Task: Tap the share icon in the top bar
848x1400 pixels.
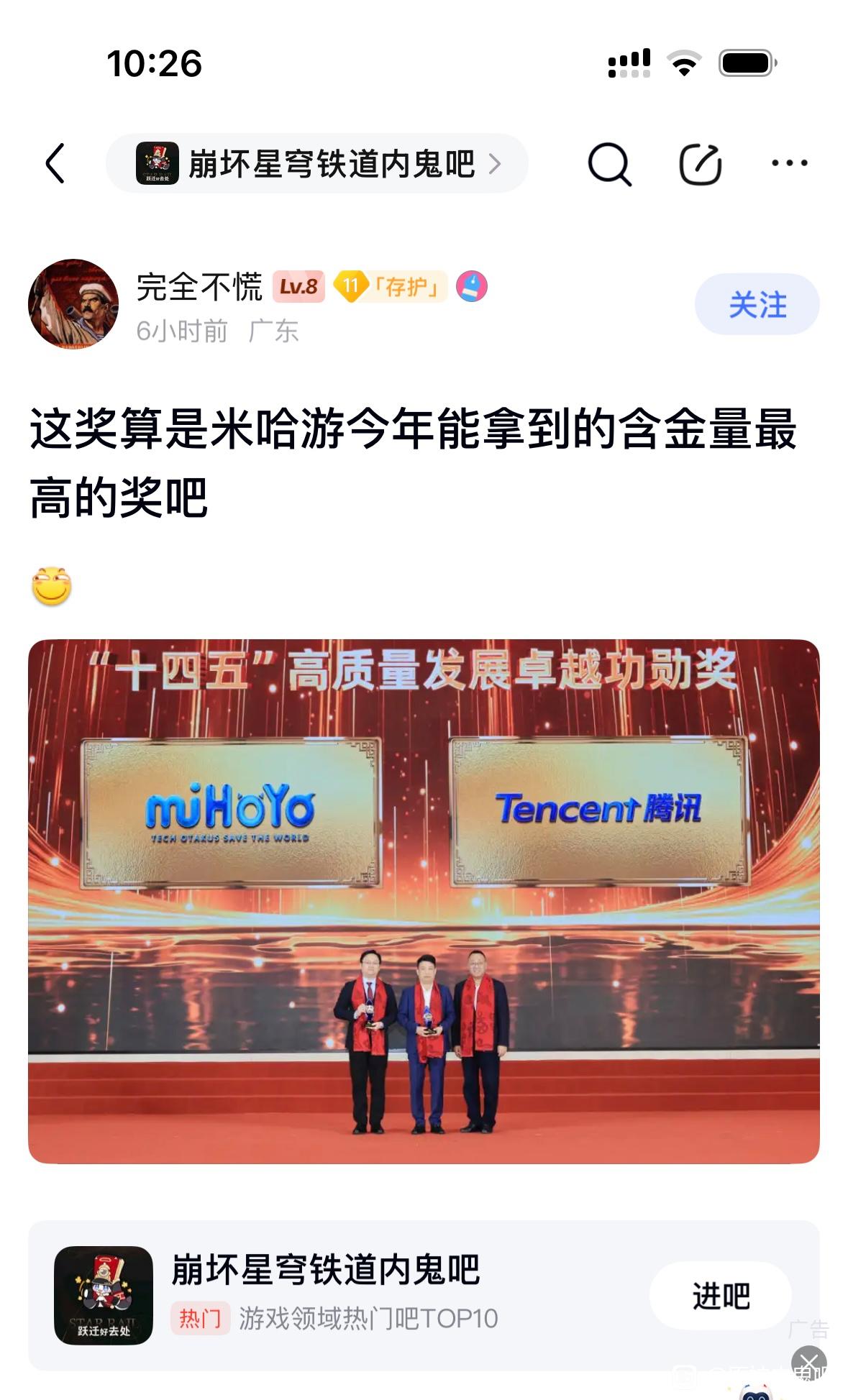Action: point(700,164)
